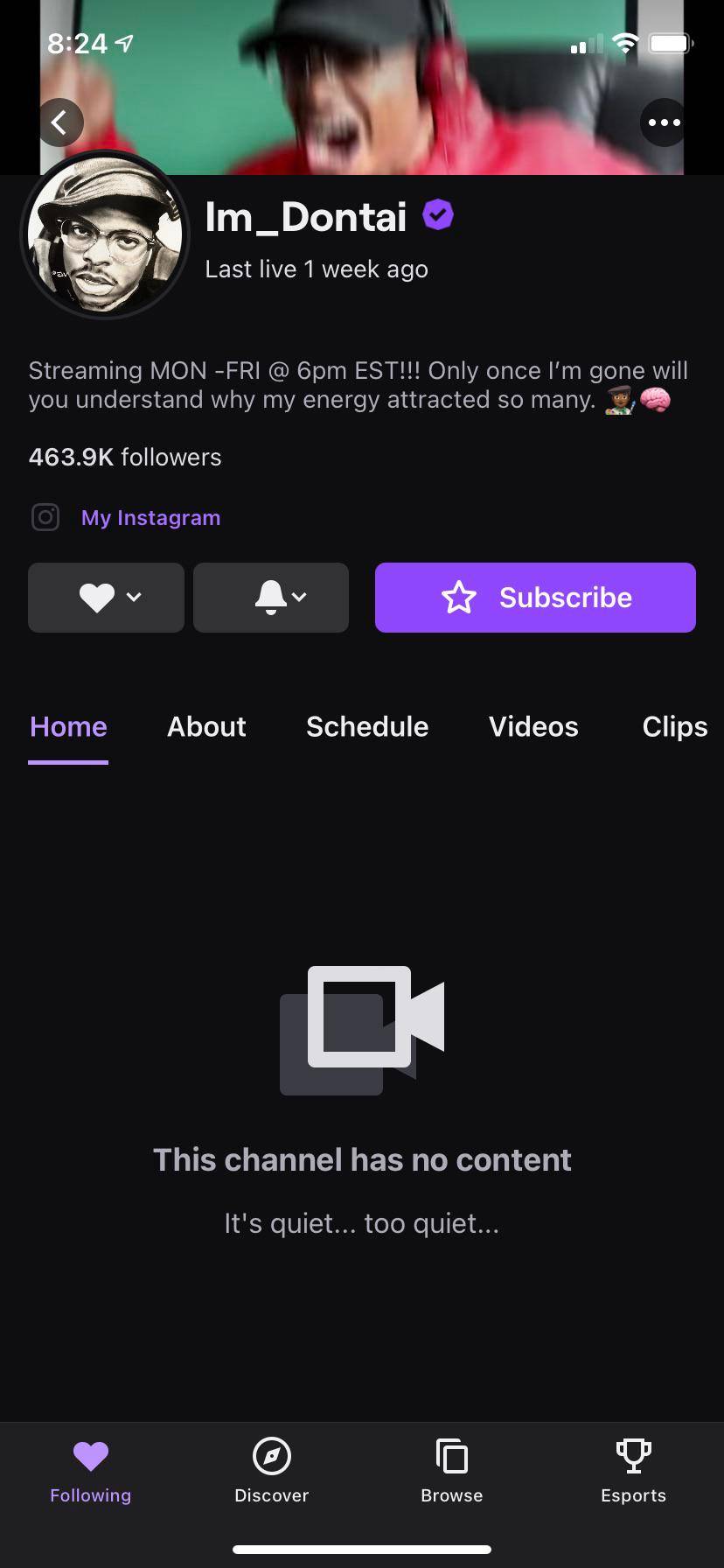The height and width of the screenshot is (1568, 724).
Task: Open Browse from the bottom navigation
Action: pyautogui.click(x=452, y=1457)
